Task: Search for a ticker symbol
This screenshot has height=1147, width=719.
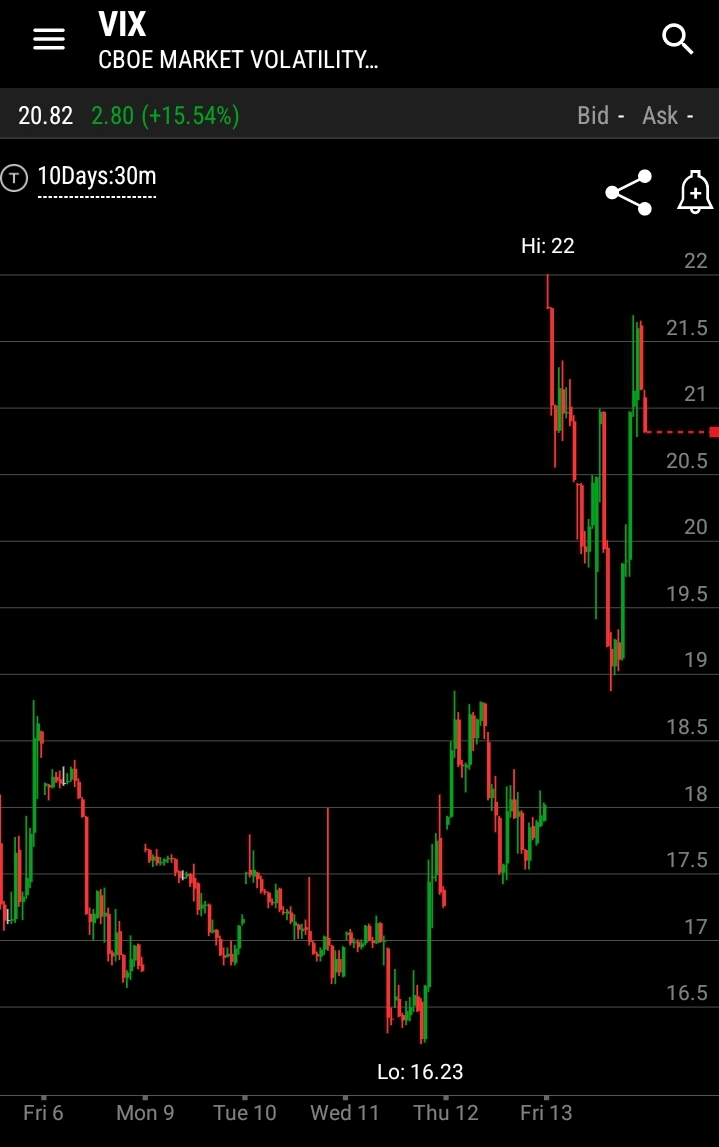Action: (x=678, y=39)
